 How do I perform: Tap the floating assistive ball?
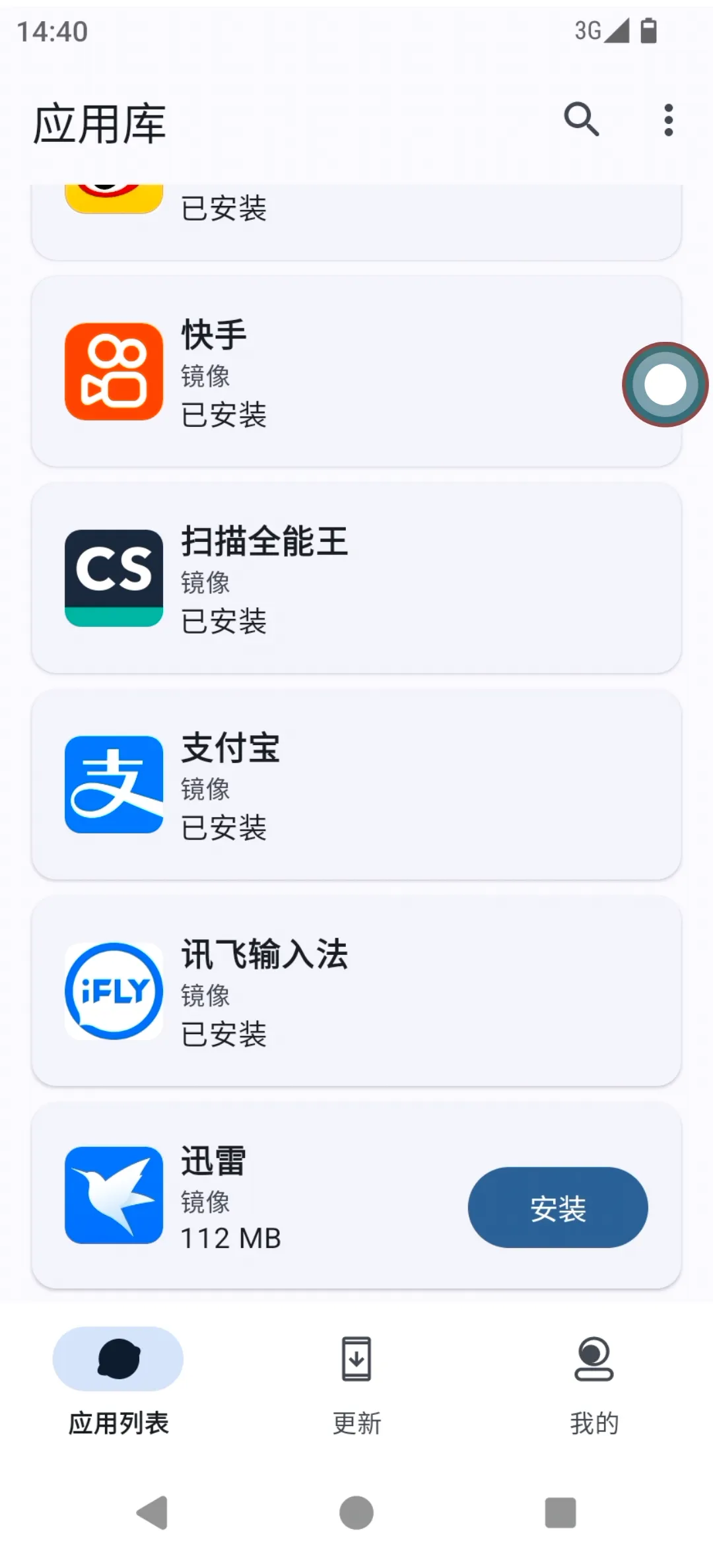pyautogui.click(x=665, y=384)
